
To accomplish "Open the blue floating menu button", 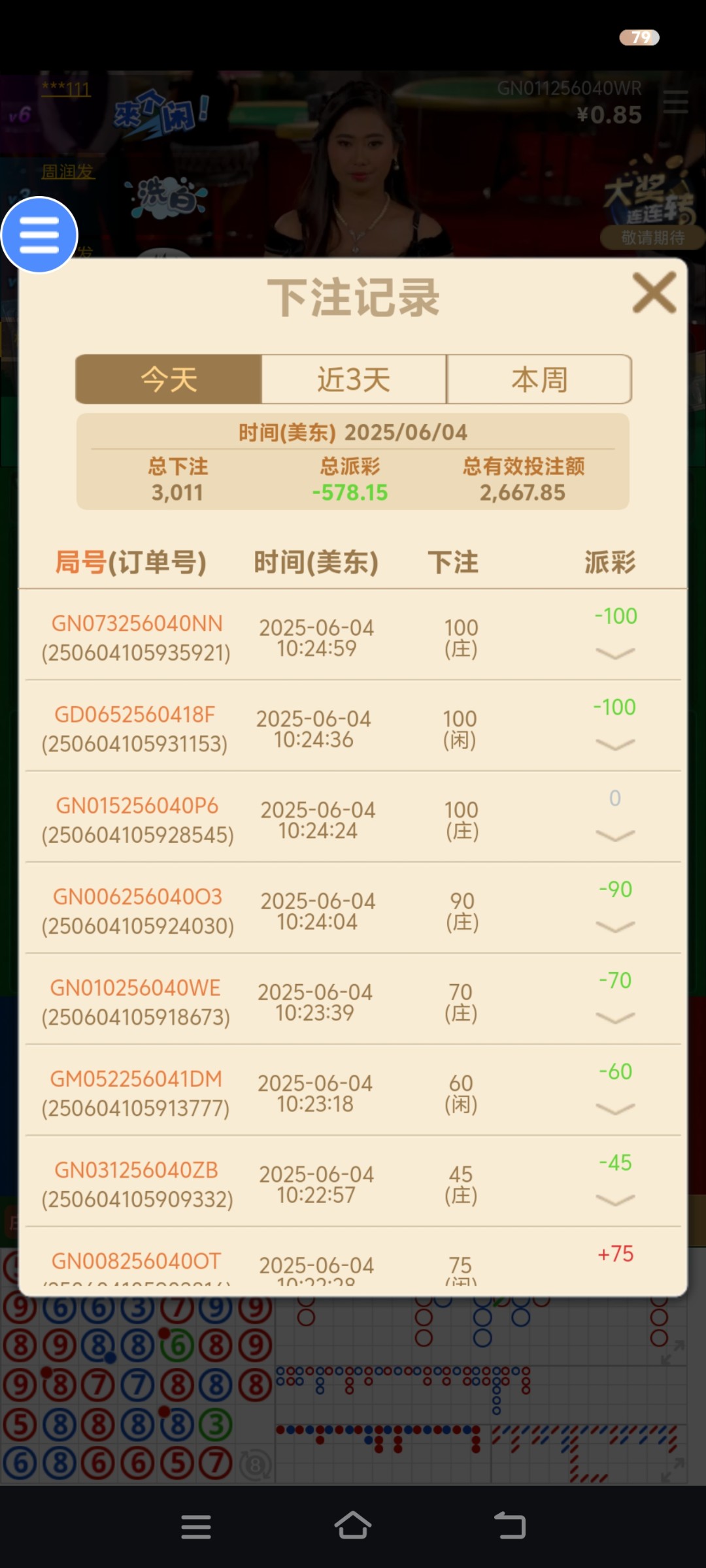I will click(39, 235).
